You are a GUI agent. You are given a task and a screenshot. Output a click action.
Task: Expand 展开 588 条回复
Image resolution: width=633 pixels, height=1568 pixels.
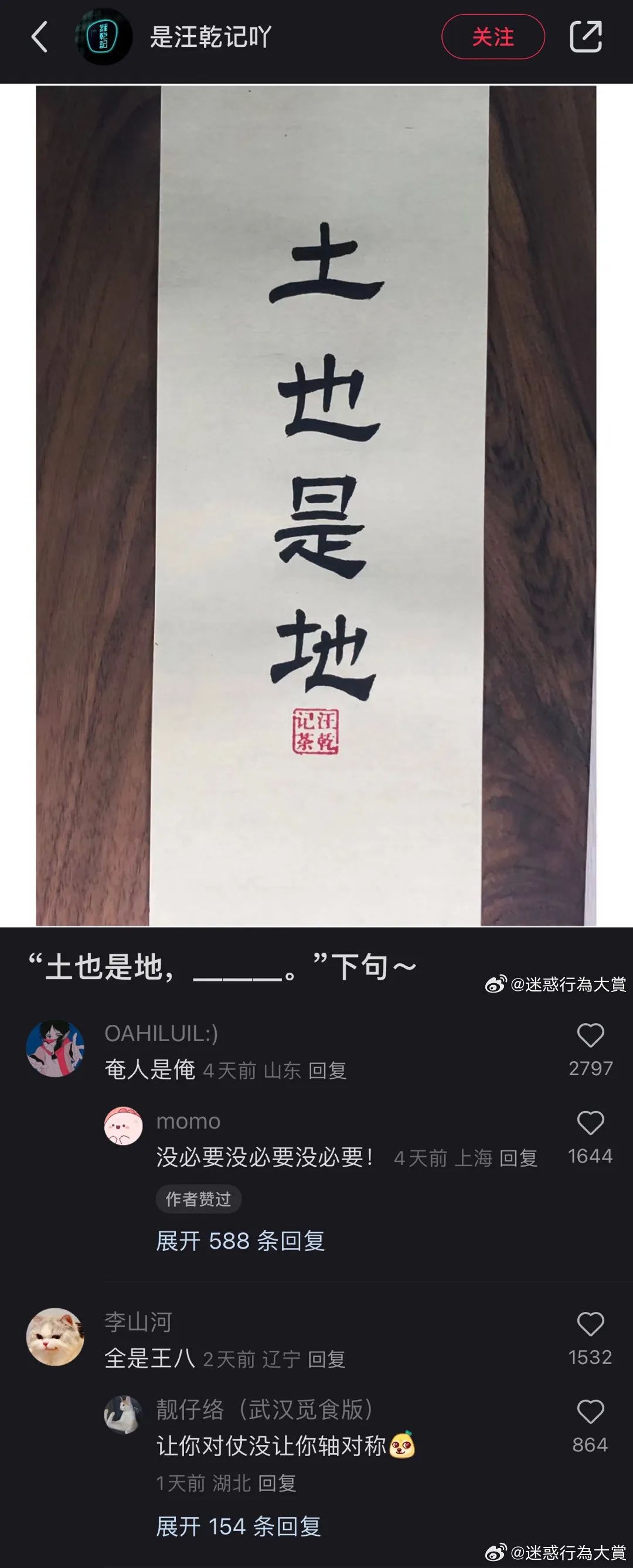[x=240, y=1240]
